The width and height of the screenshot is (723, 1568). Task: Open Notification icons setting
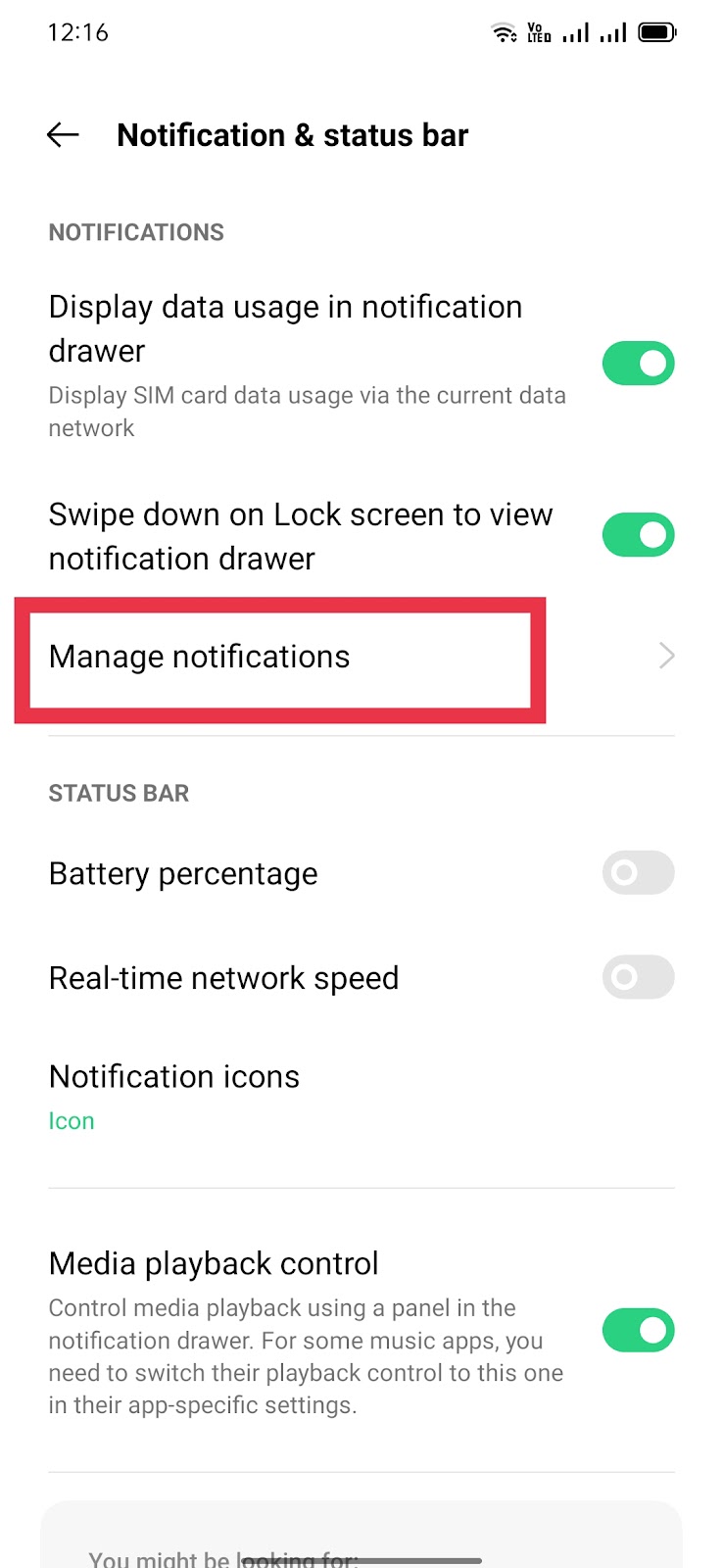click(361, 1098)
